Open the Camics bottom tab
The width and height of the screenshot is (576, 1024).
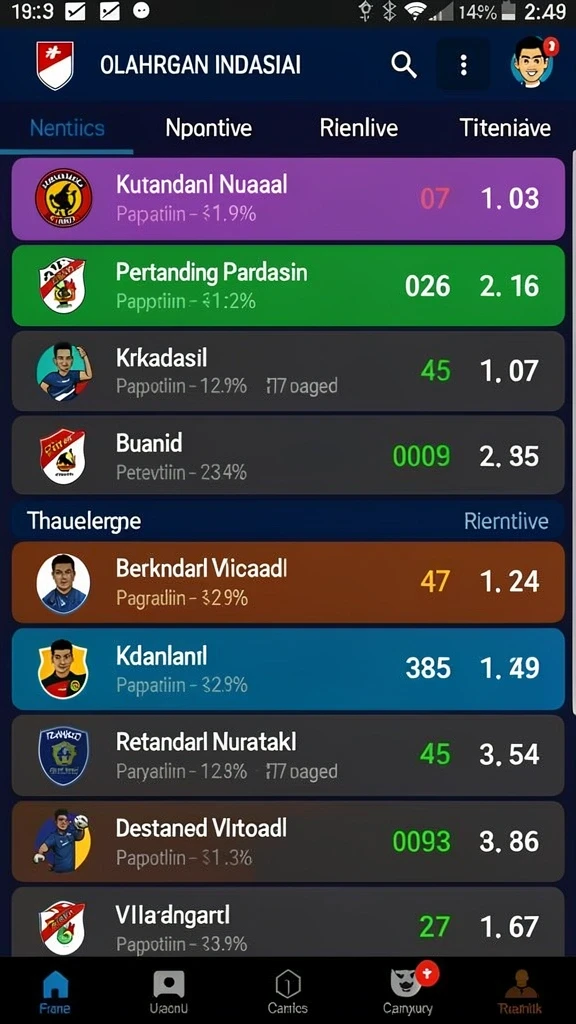287,991
